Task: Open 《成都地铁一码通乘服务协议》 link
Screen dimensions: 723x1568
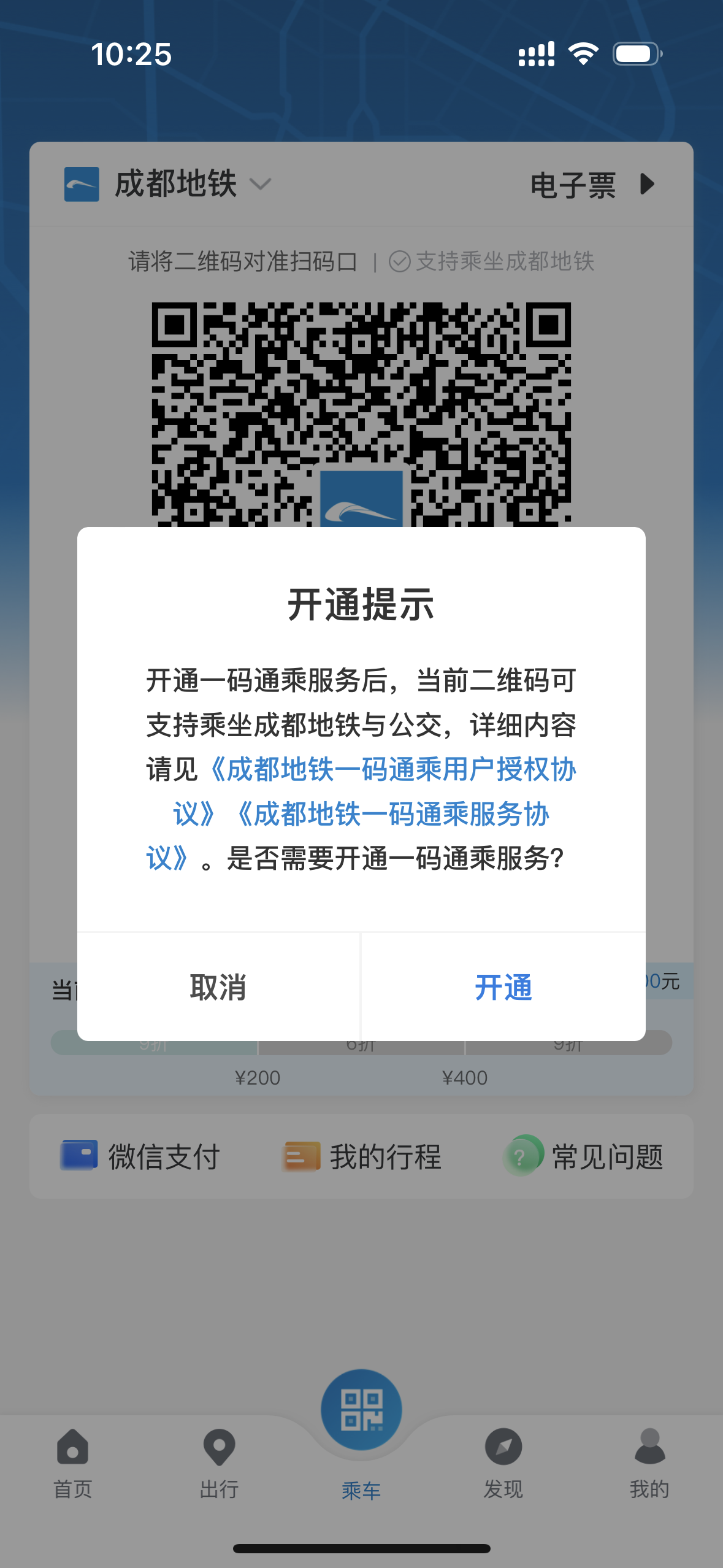Action: click(392, 815)
